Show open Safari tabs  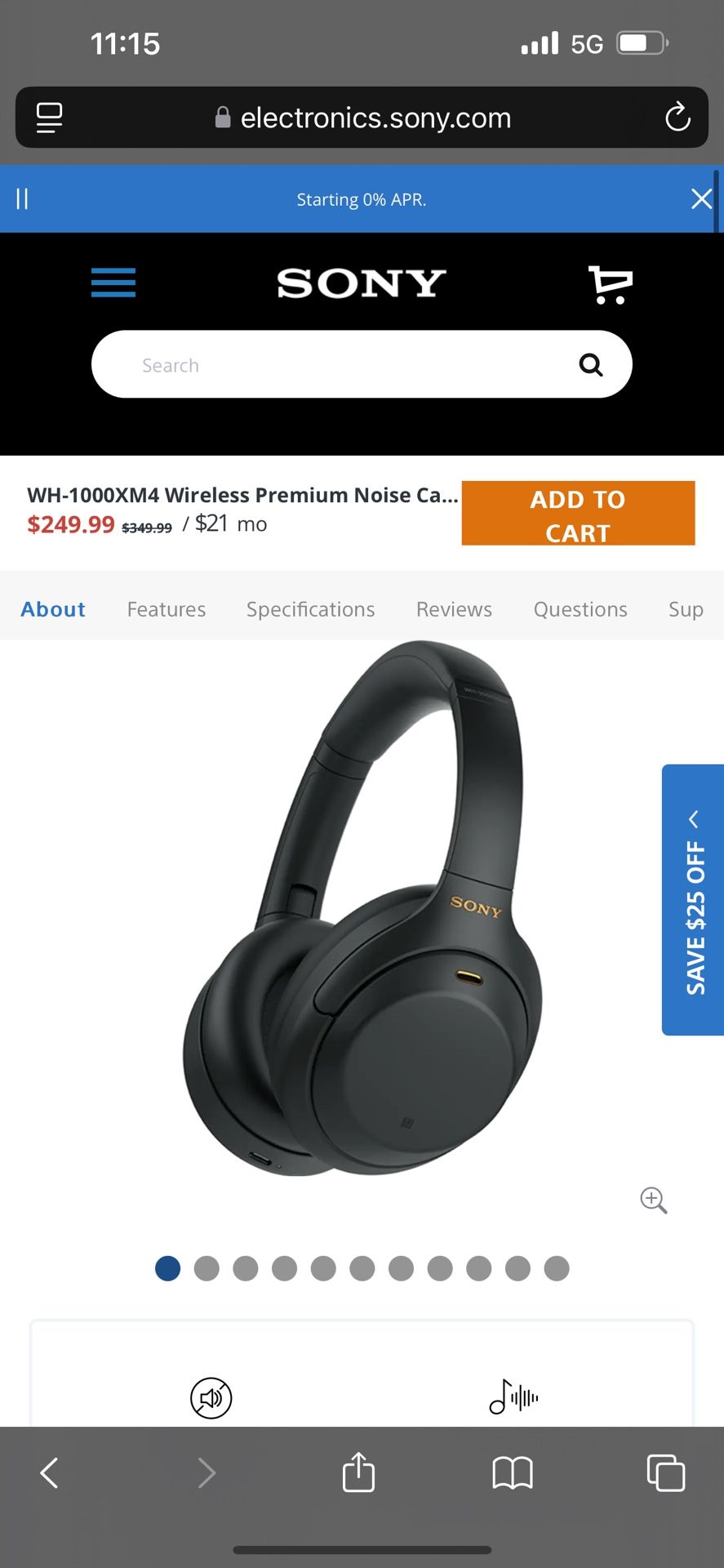click(665, 1472)
